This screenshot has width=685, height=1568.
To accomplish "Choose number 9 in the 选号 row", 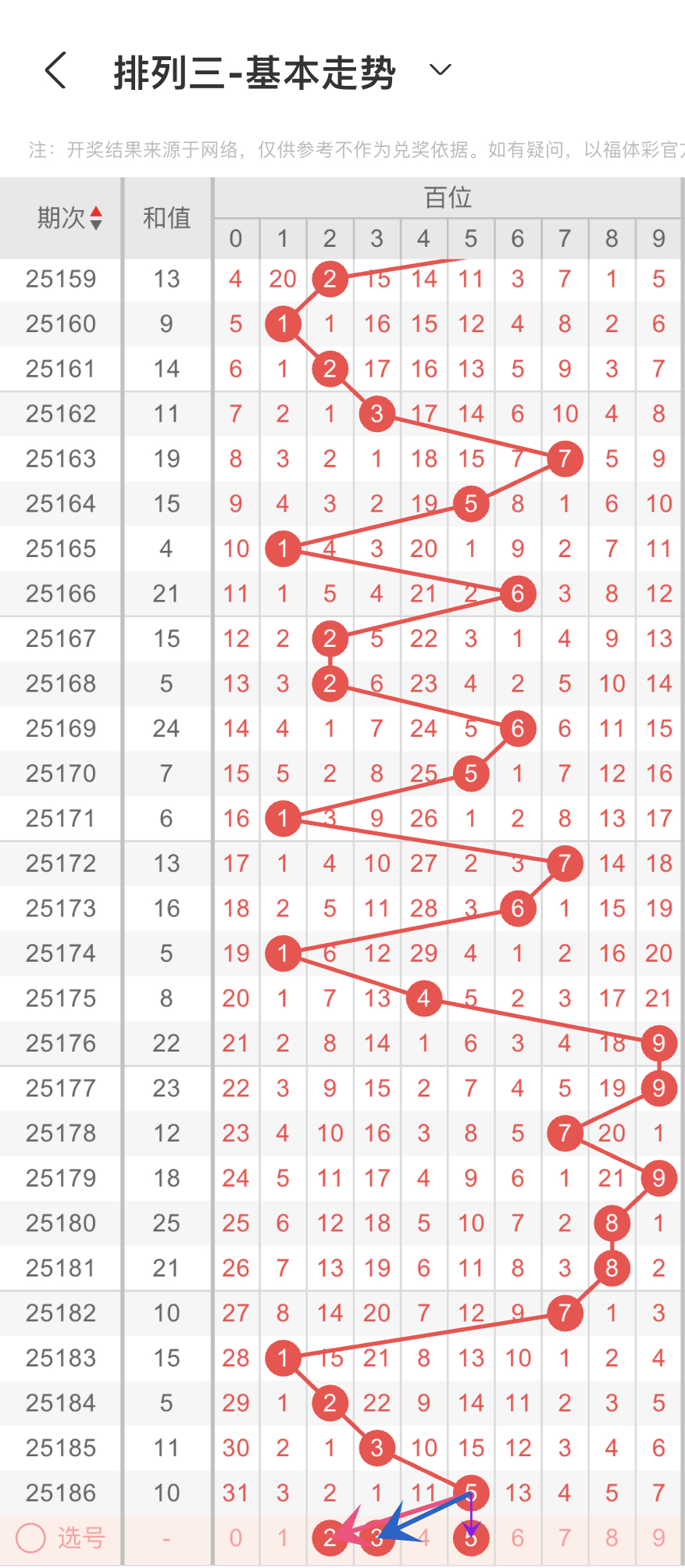I will tap(658, 1538).
